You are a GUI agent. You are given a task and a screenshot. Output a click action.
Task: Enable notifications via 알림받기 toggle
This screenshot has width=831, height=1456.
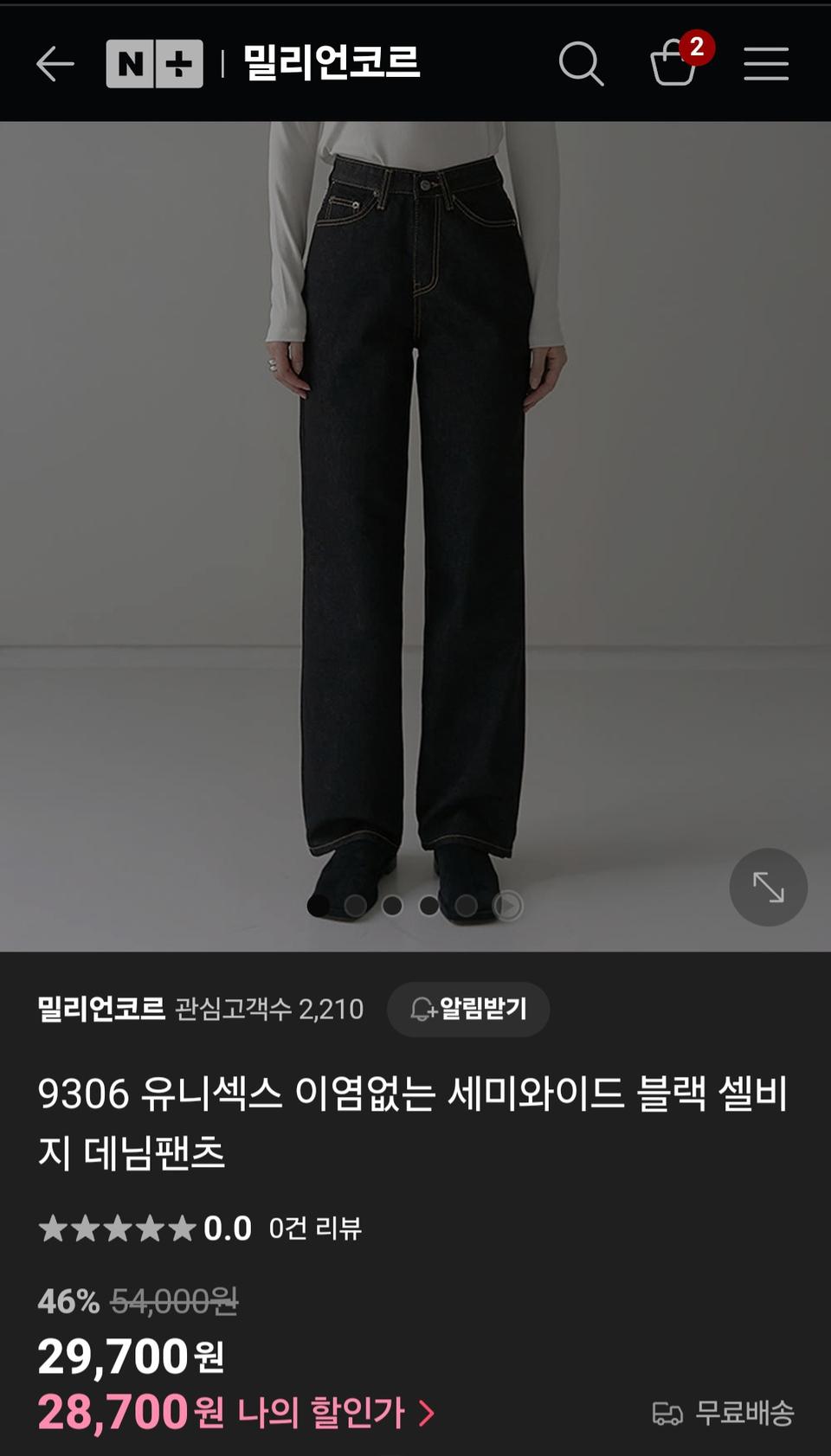(467, 1008)
